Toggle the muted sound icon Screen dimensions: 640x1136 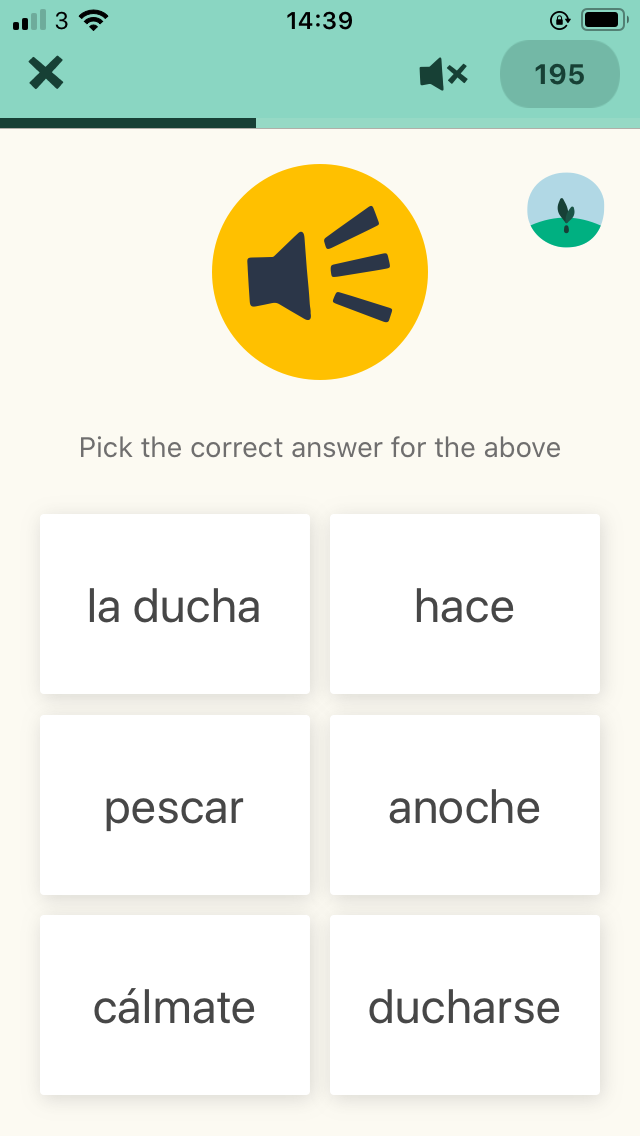point(443,74)
